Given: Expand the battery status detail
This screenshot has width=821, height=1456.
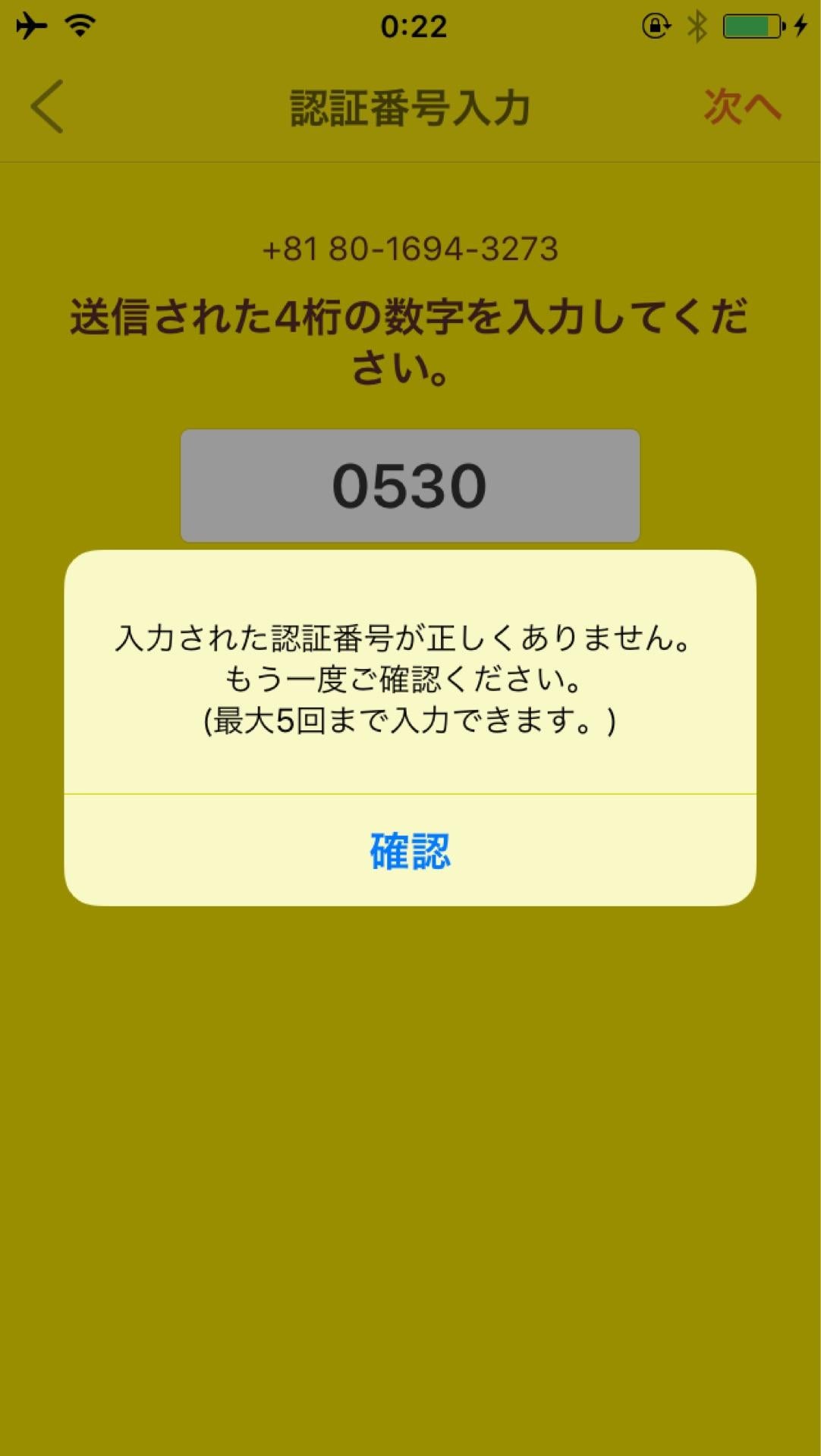Looking at the screenshot, I should pyautogui.click(x=751, y=24).
